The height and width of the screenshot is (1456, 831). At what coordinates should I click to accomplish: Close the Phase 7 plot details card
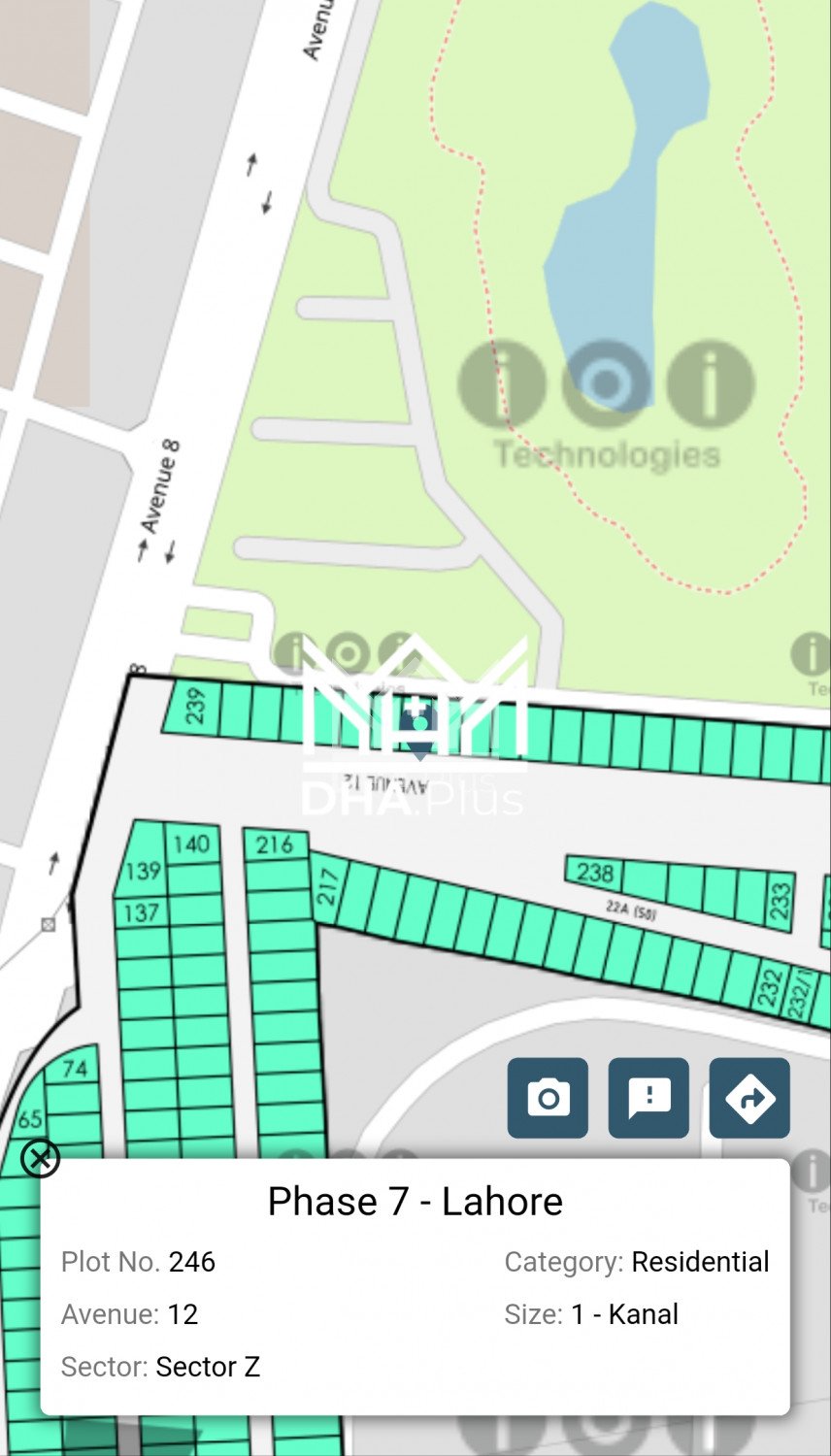(40, 1158)
